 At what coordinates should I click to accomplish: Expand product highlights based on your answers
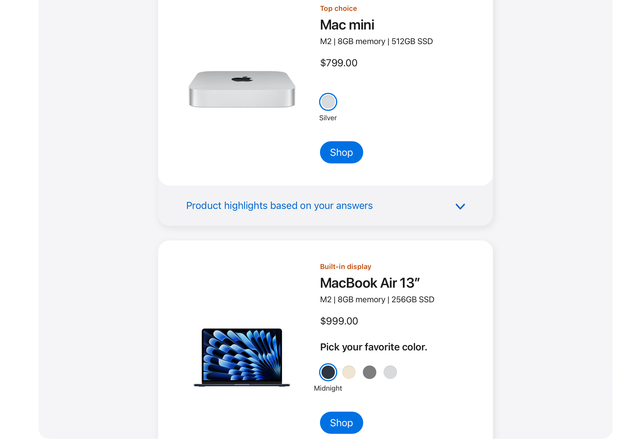click(x=460, y=207)
